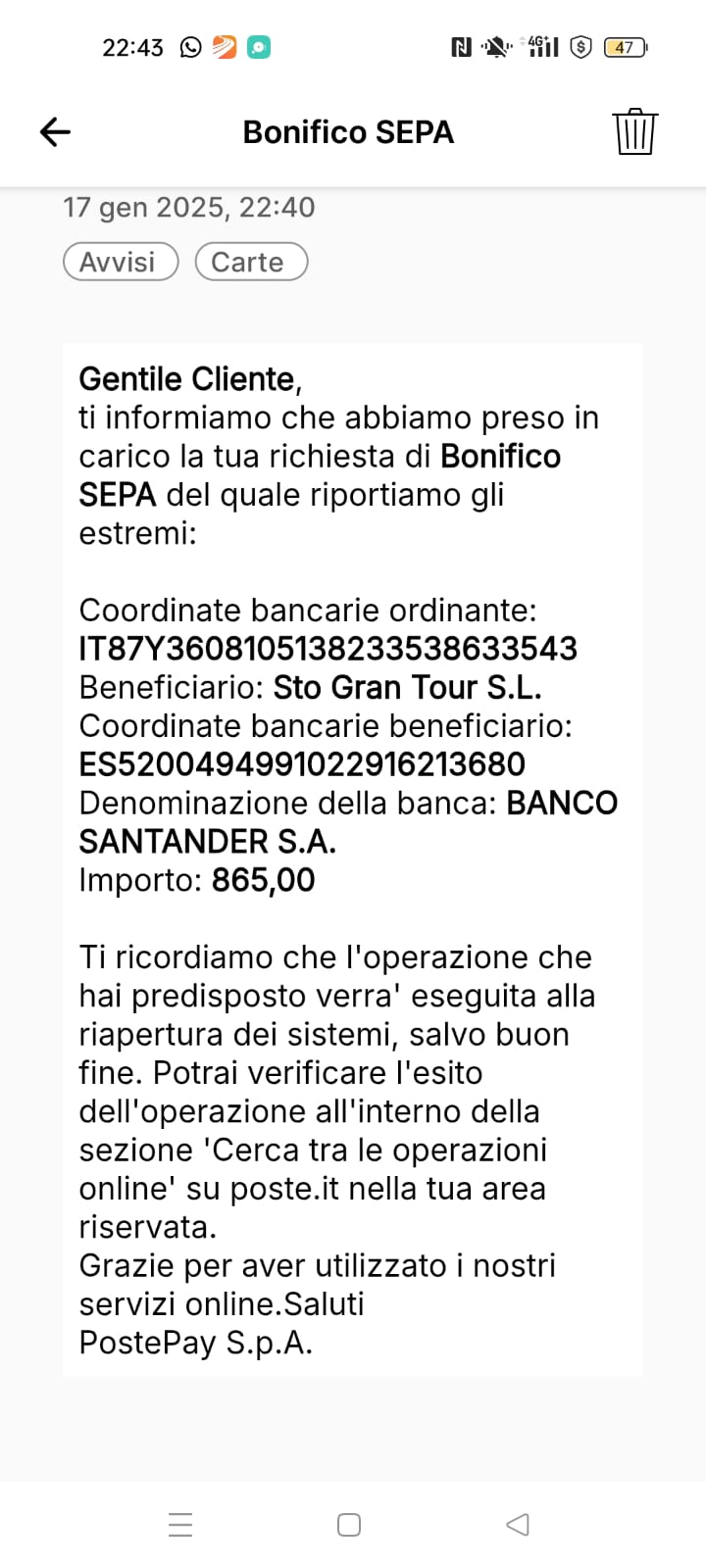Image resolution: width=706 pixels, height=1568 pixels.
Task: Tap the system back triangle
Action: click(518, 1525)
